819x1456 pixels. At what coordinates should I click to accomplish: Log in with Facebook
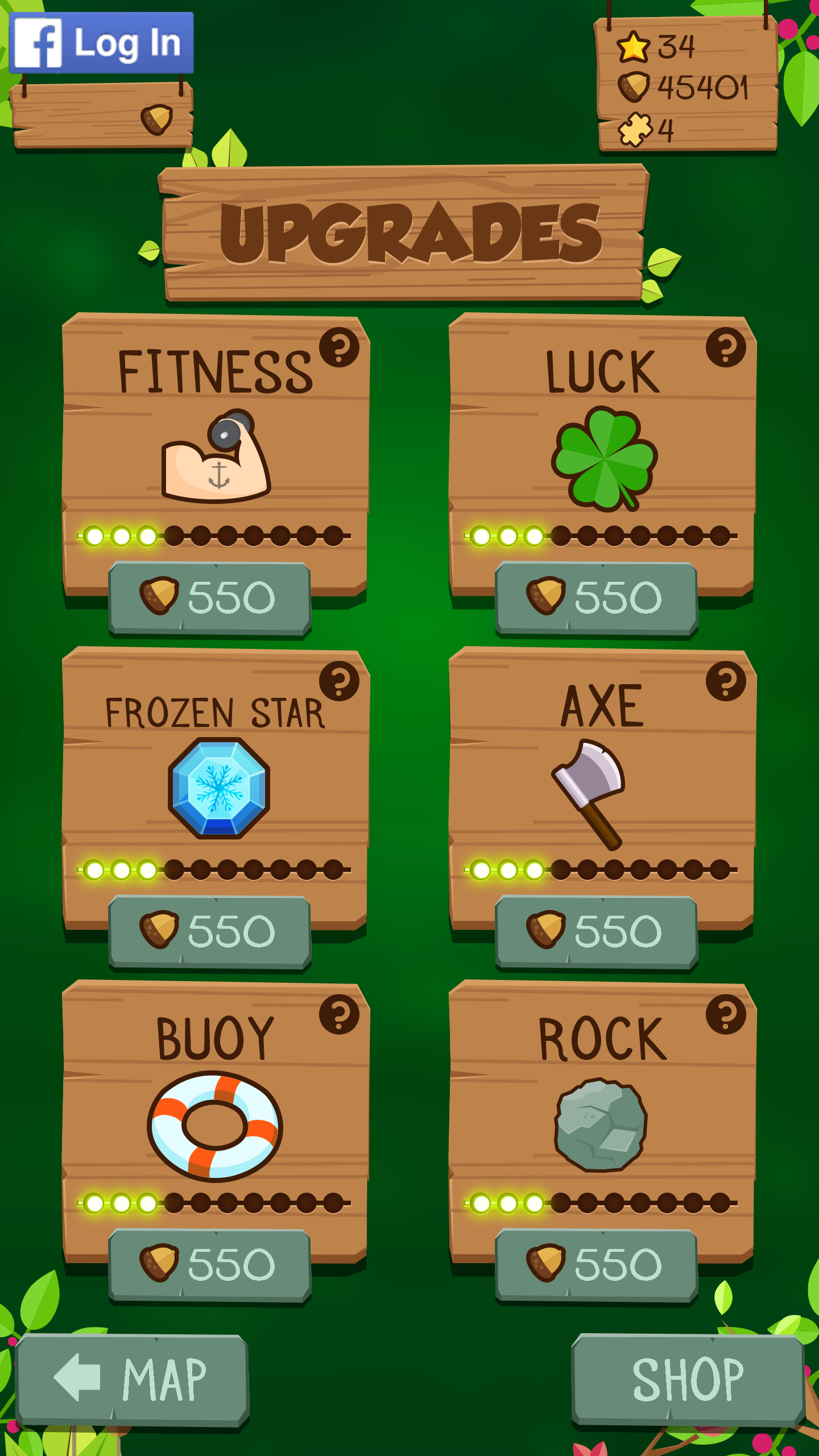[x=101, y=43]
